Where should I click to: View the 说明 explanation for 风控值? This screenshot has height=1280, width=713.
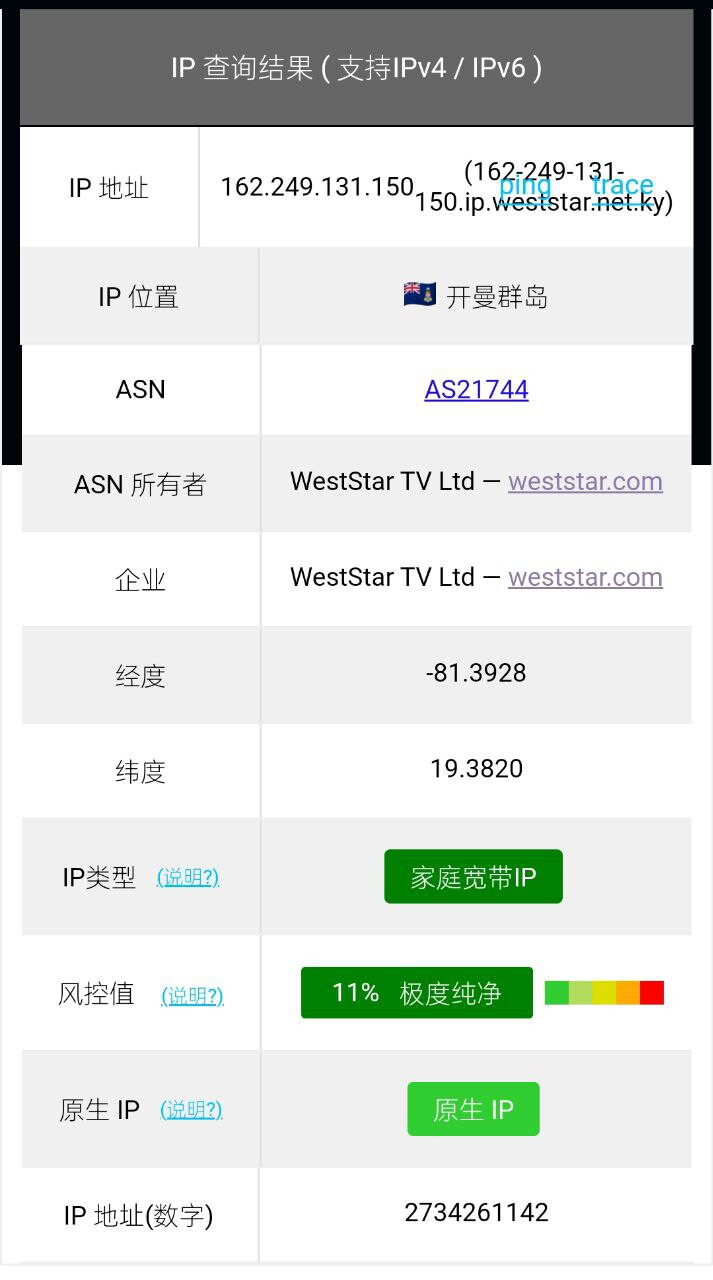(192, 995)
